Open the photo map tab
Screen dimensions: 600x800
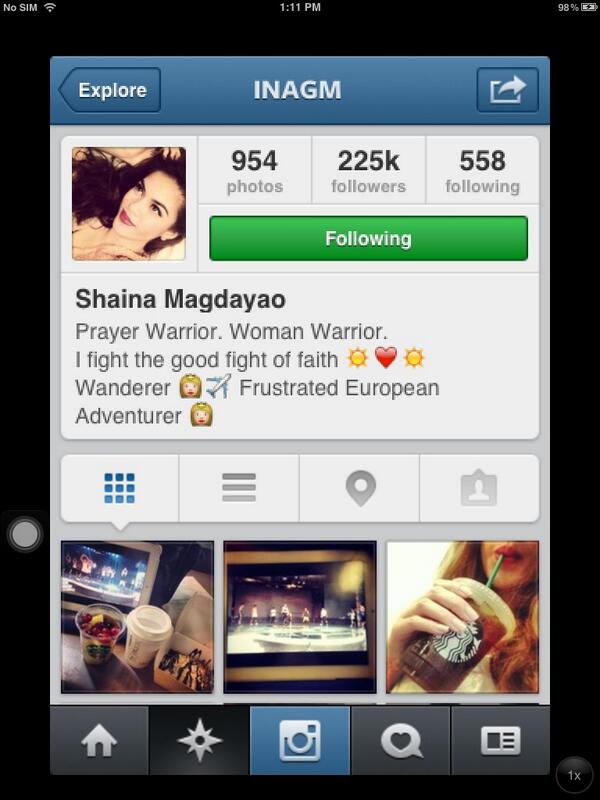pyautogui.click(x=360, y=488)
